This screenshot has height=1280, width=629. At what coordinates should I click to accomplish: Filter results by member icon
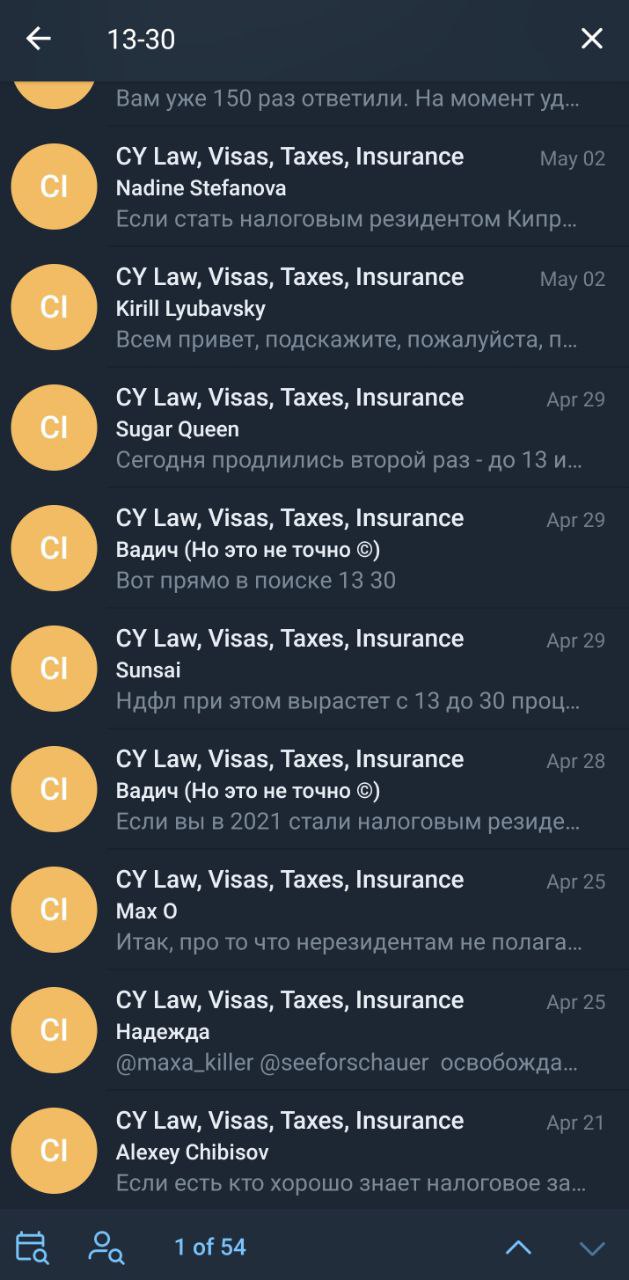pos(105,1247)
